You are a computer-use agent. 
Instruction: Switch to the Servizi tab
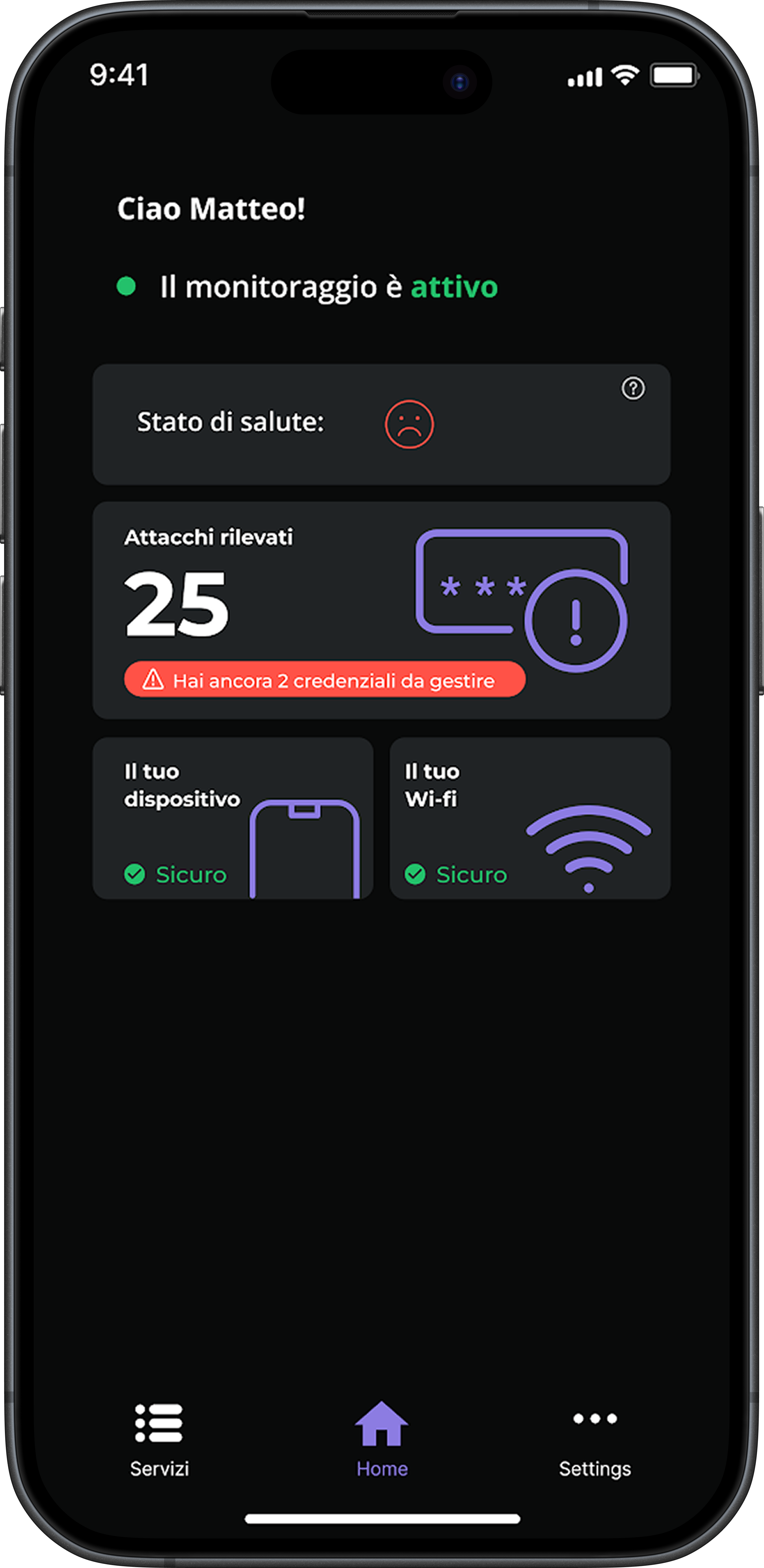159,1440
